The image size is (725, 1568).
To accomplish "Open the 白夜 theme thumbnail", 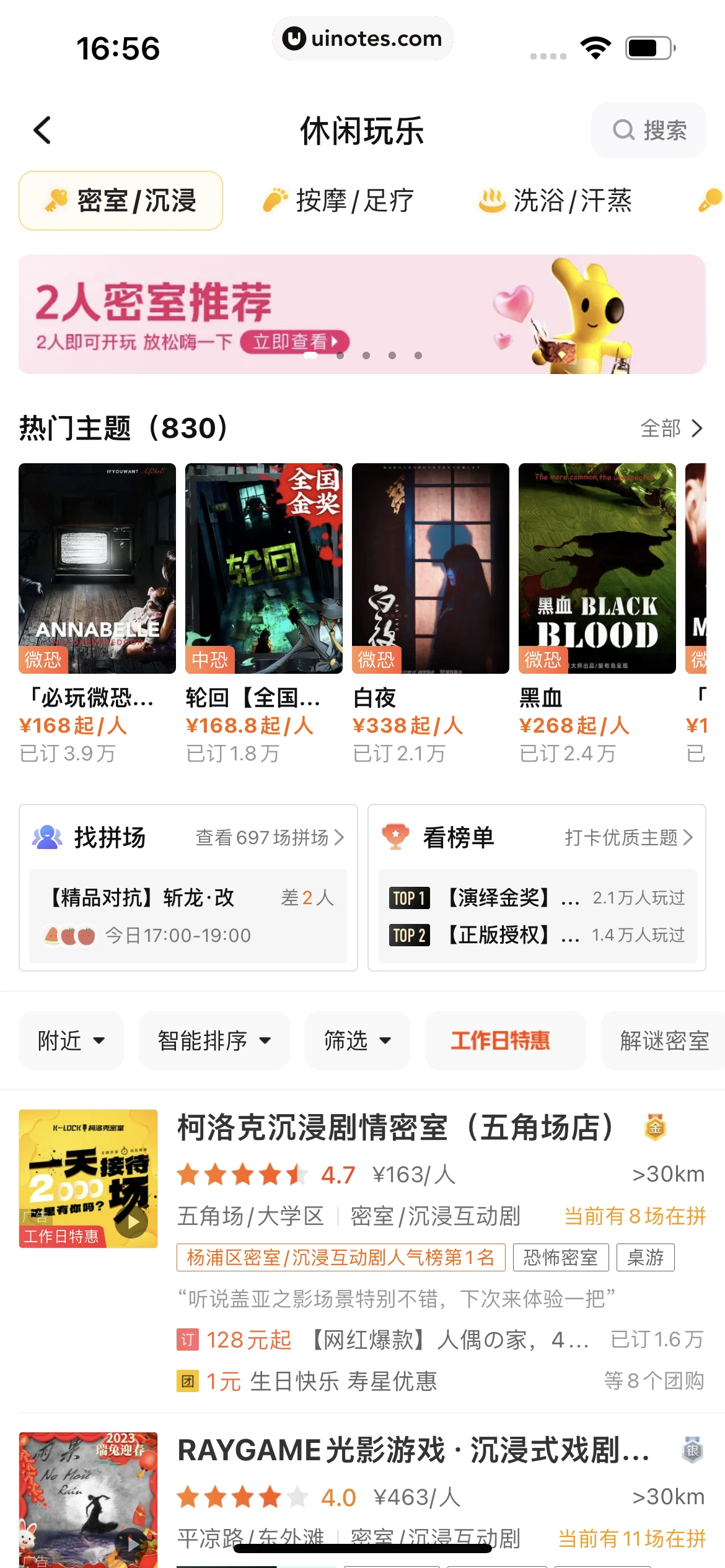I will (431, 568).
